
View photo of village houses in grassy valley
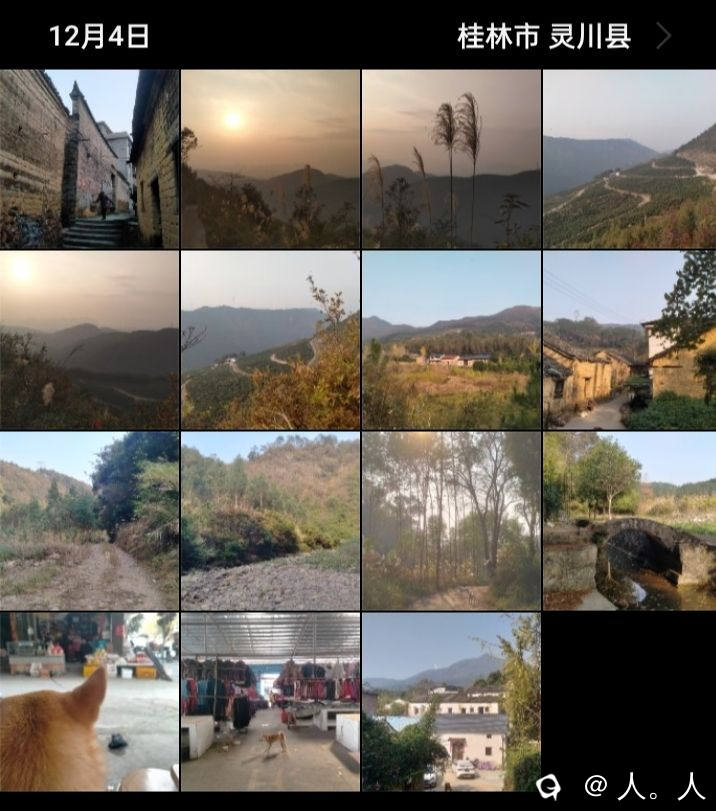coord(451,340)
